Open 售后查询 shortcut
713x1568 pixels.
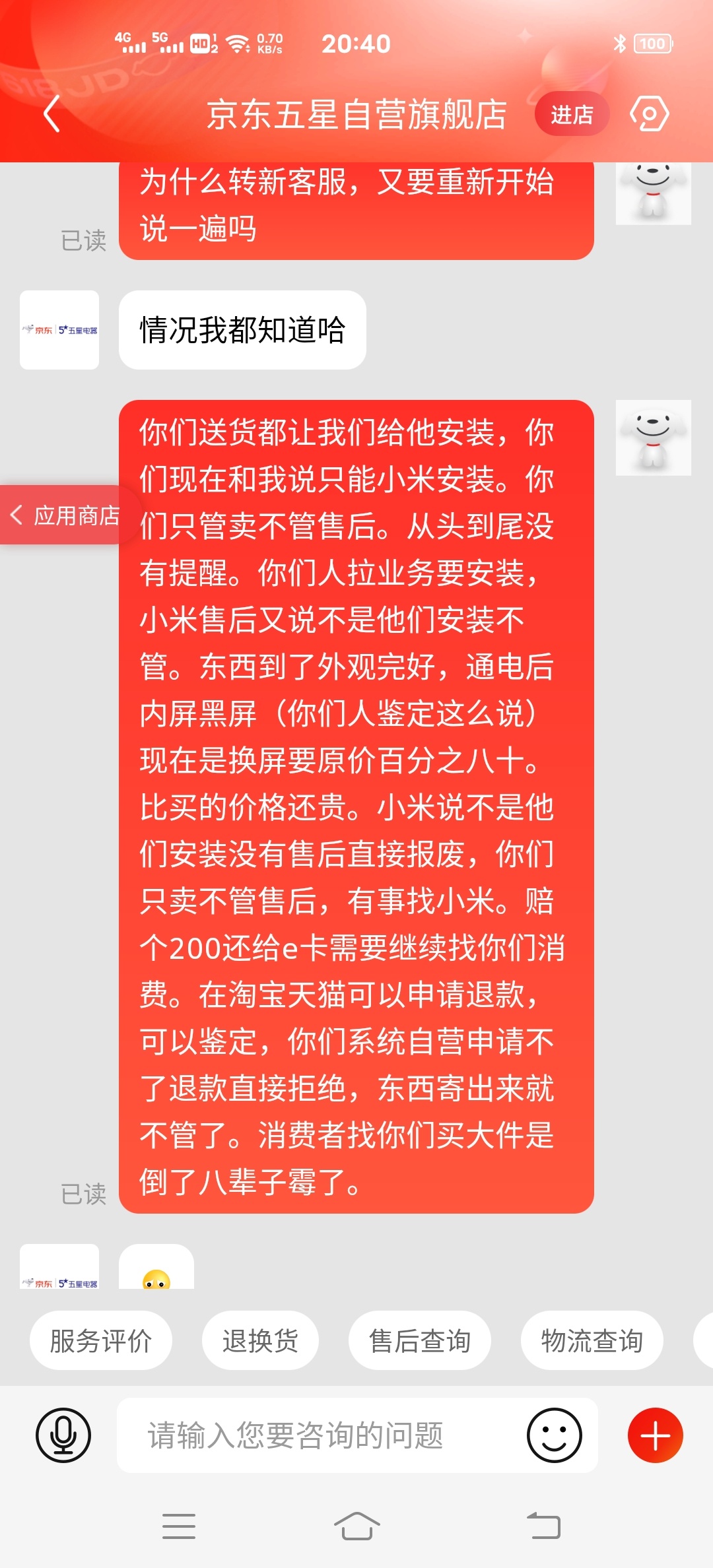click(x=420, y=1340)
